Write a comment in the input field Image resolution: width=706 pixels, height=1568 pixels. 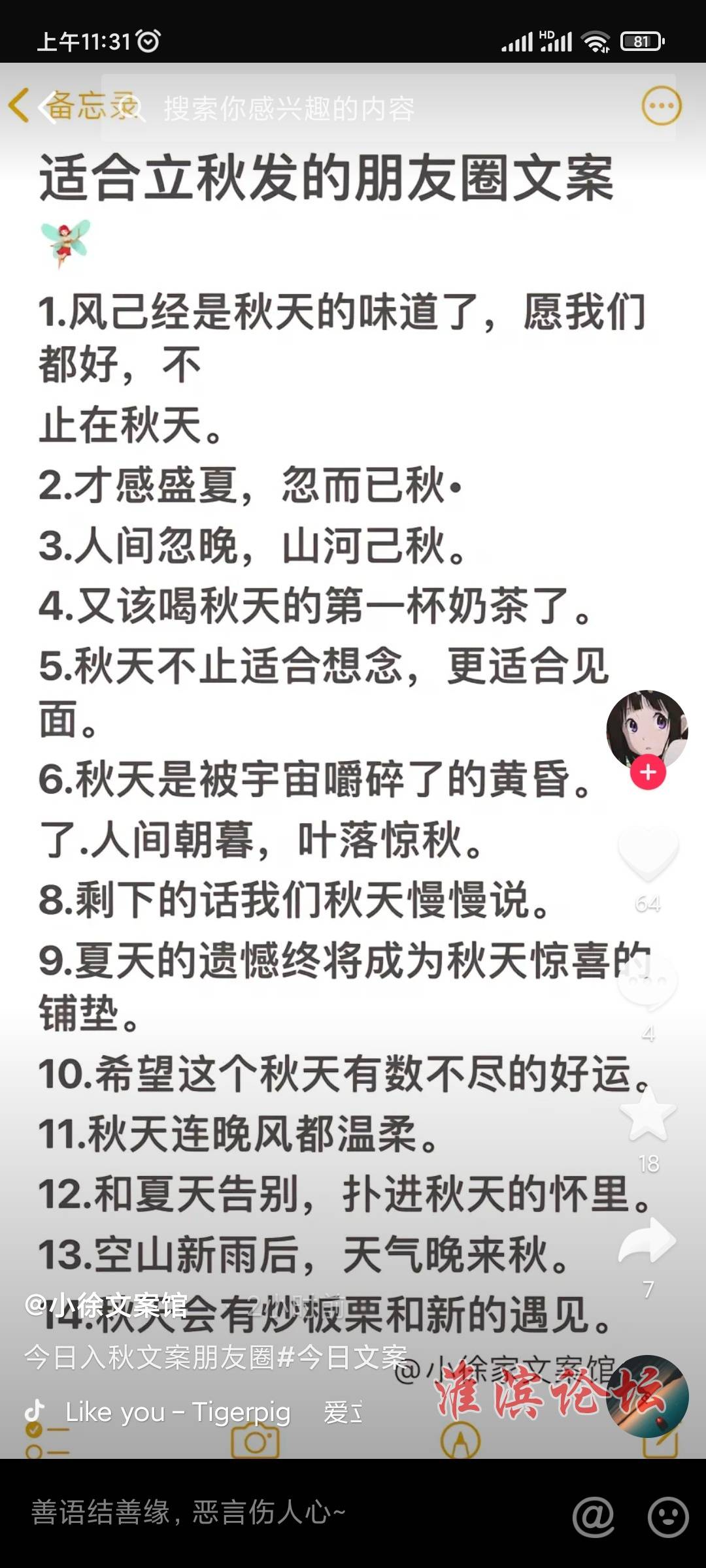click(261, 1513)
